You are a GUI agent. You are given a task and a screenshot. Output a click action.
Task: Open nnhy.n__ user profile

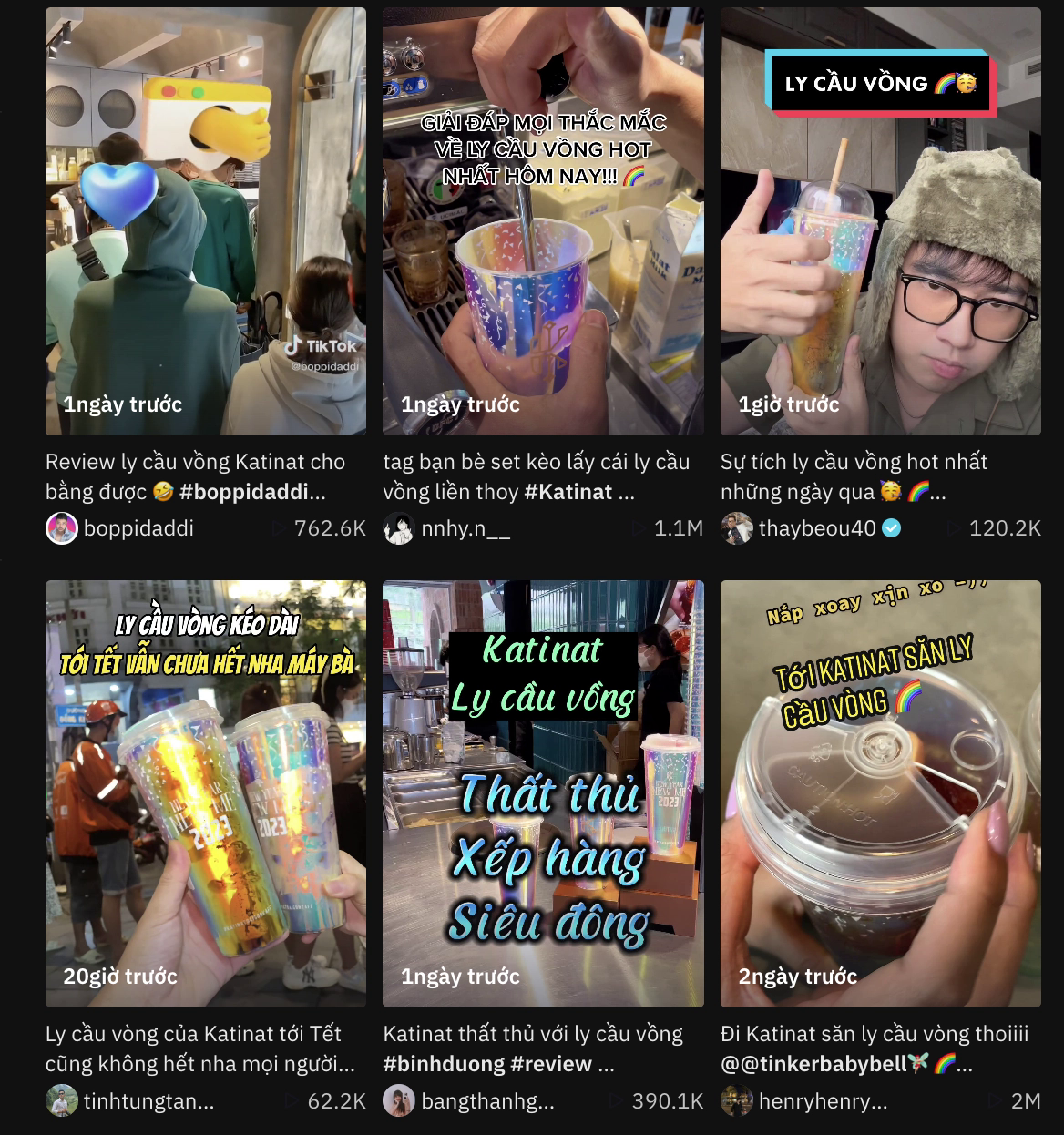(x=465, y=528)
